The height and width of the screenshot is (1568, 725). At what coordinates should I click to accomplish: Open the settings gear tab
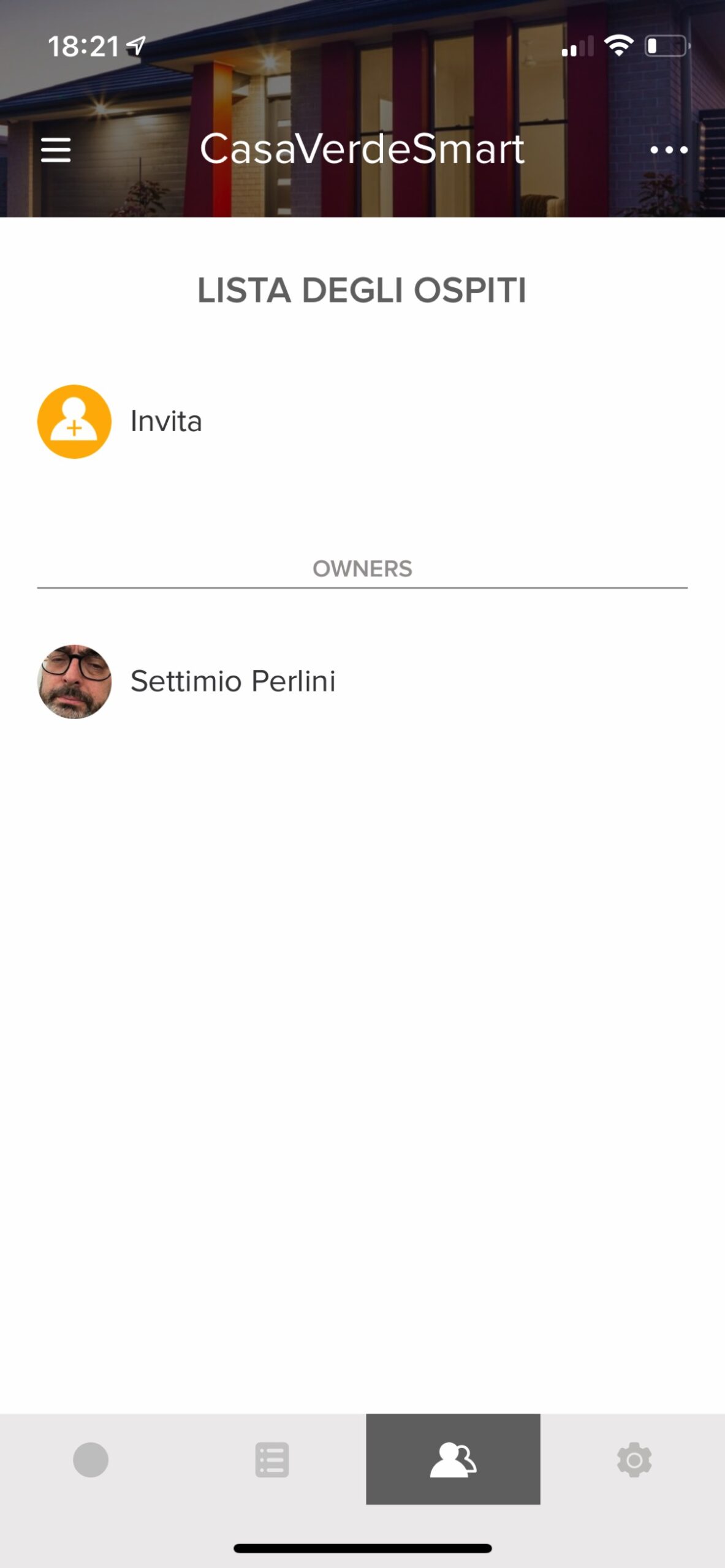[634, 1460]
